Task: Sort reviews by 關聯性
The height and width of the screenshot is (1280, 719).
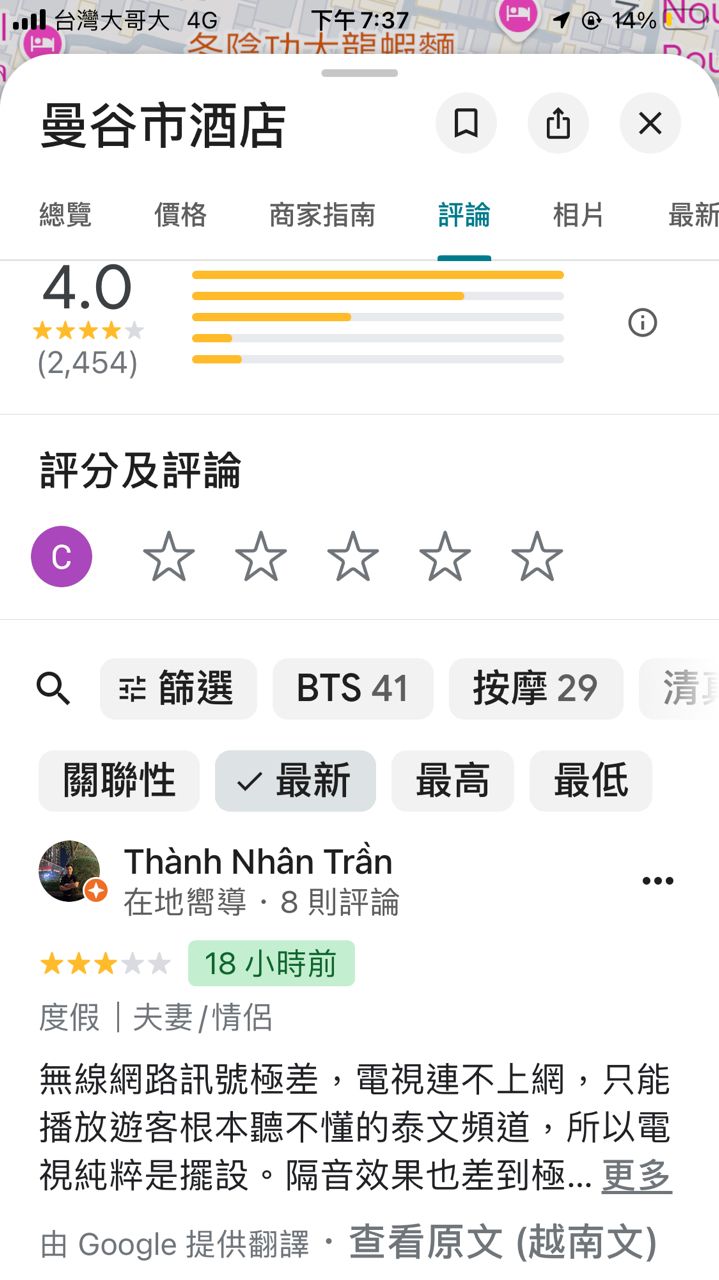Action: point(119,781)
